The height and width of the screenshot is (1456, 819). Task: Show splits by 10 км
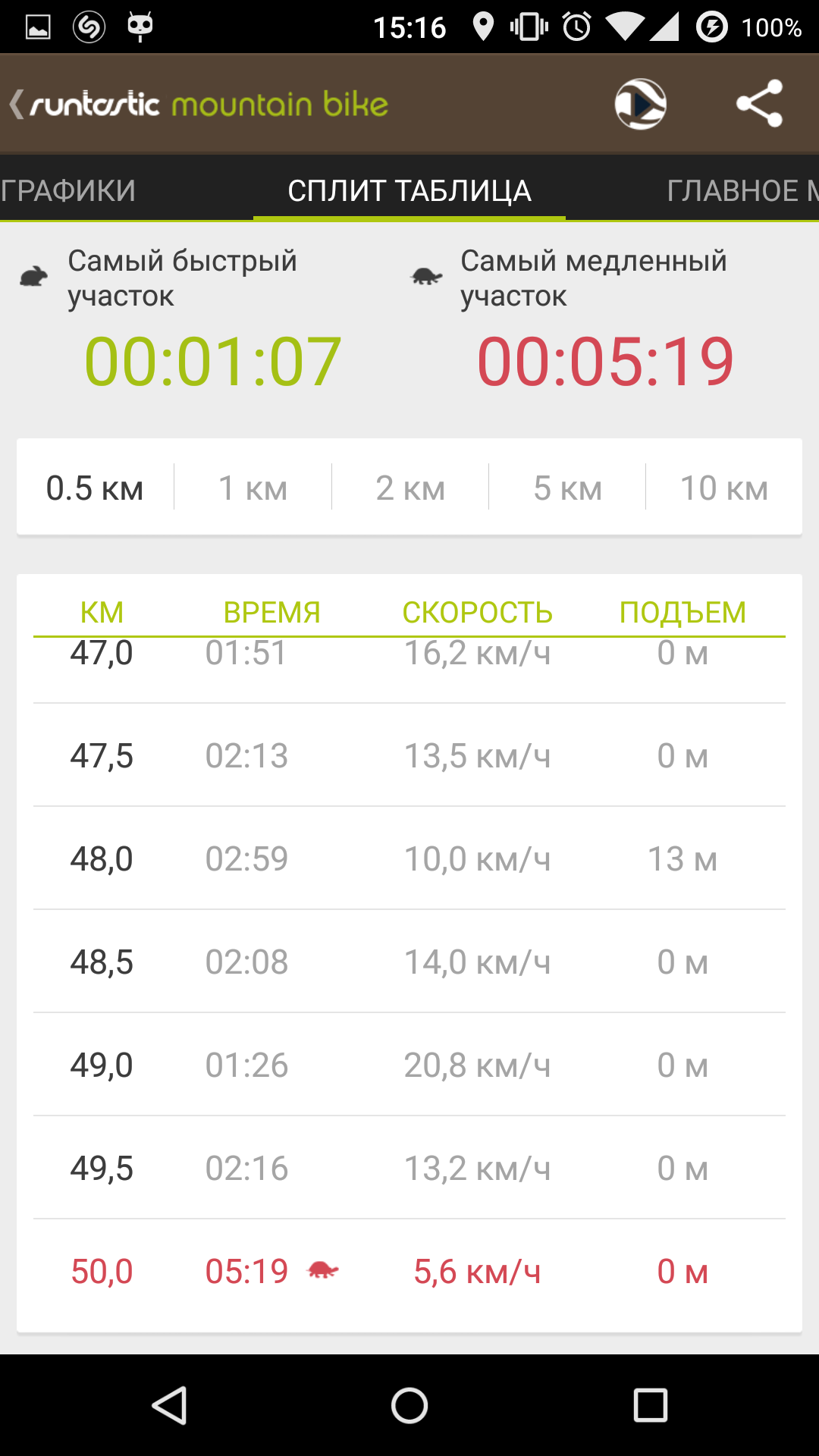coord(724,488)
